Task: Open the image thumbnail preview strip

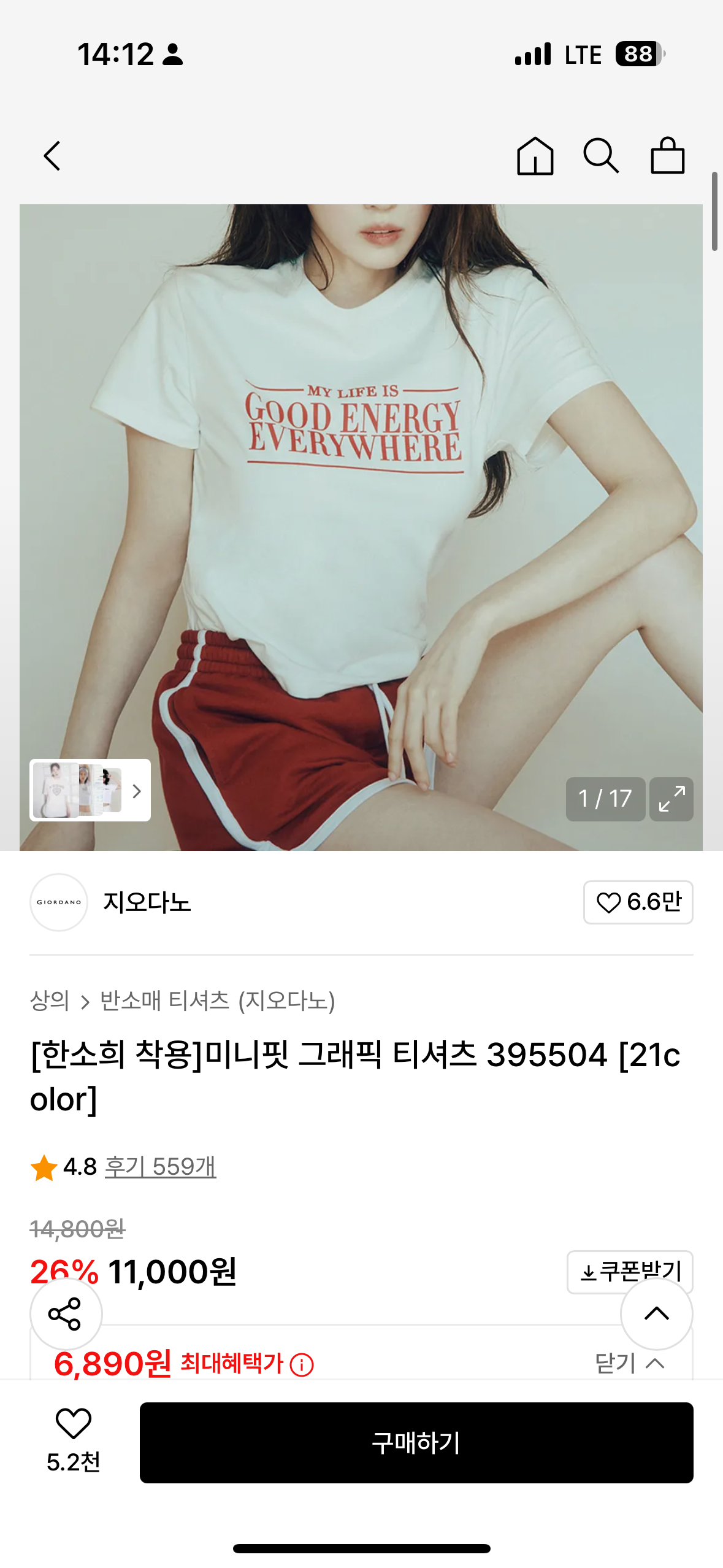Action: [x=90, y=790]
